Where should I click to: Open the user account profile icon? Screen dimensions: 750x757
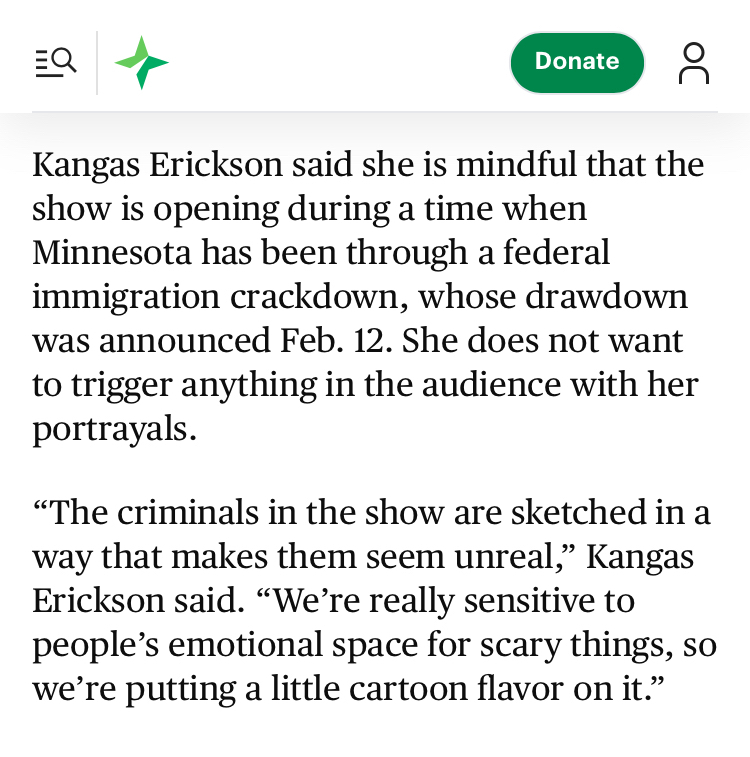pos(693,62)
